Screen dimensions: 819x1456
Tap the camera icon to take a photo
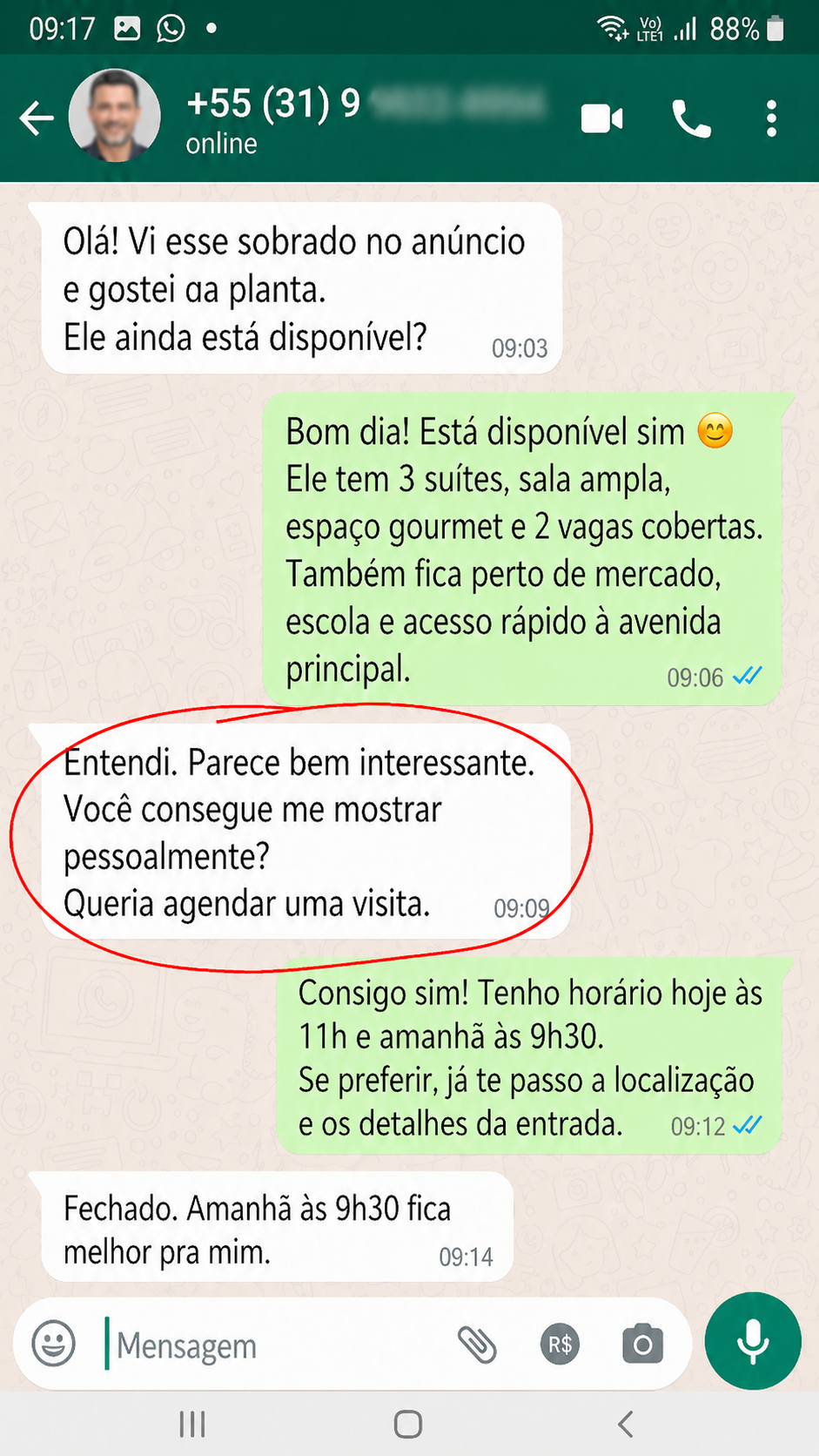(641, 1345)
